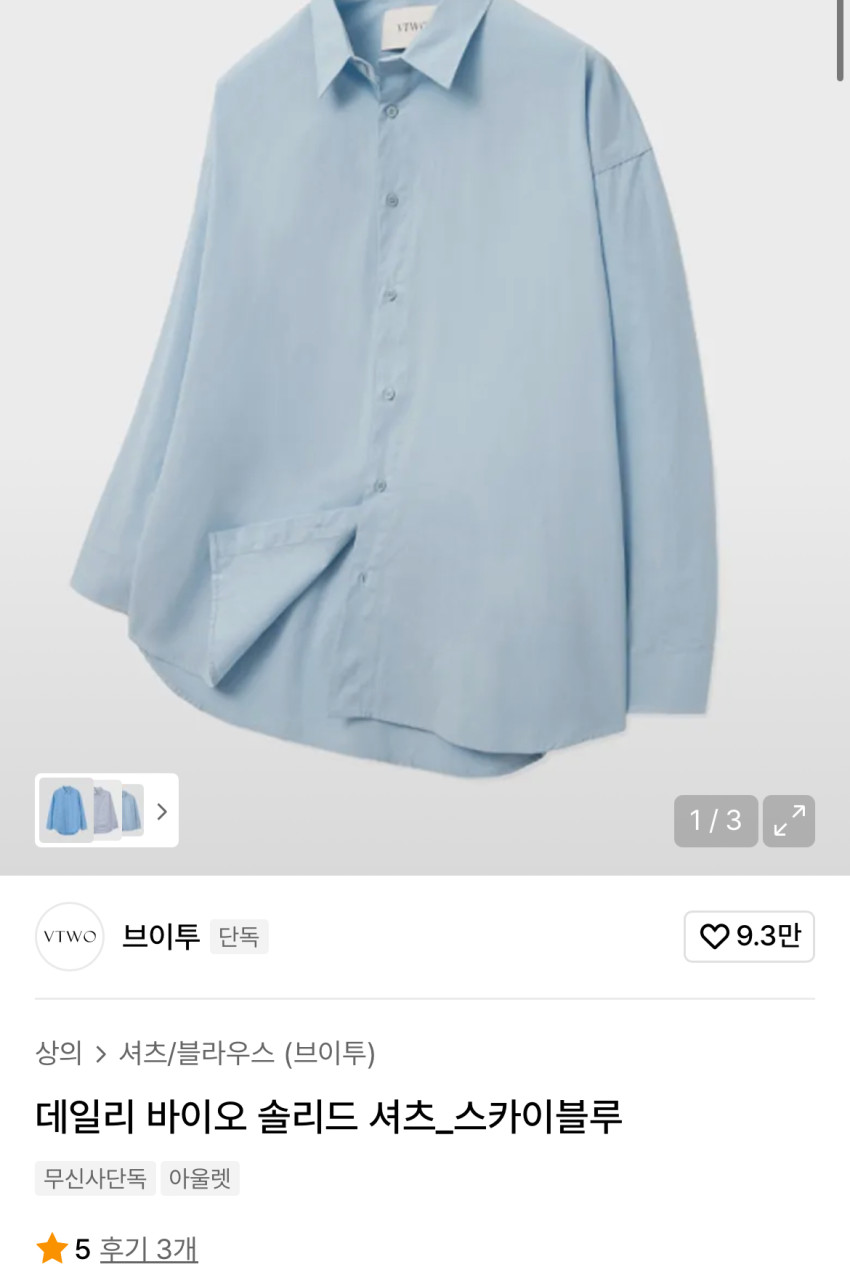Viewport: 850px width, 1275px height.
Task: Expand the product image to fullscreen
Action: coord(789,821)
